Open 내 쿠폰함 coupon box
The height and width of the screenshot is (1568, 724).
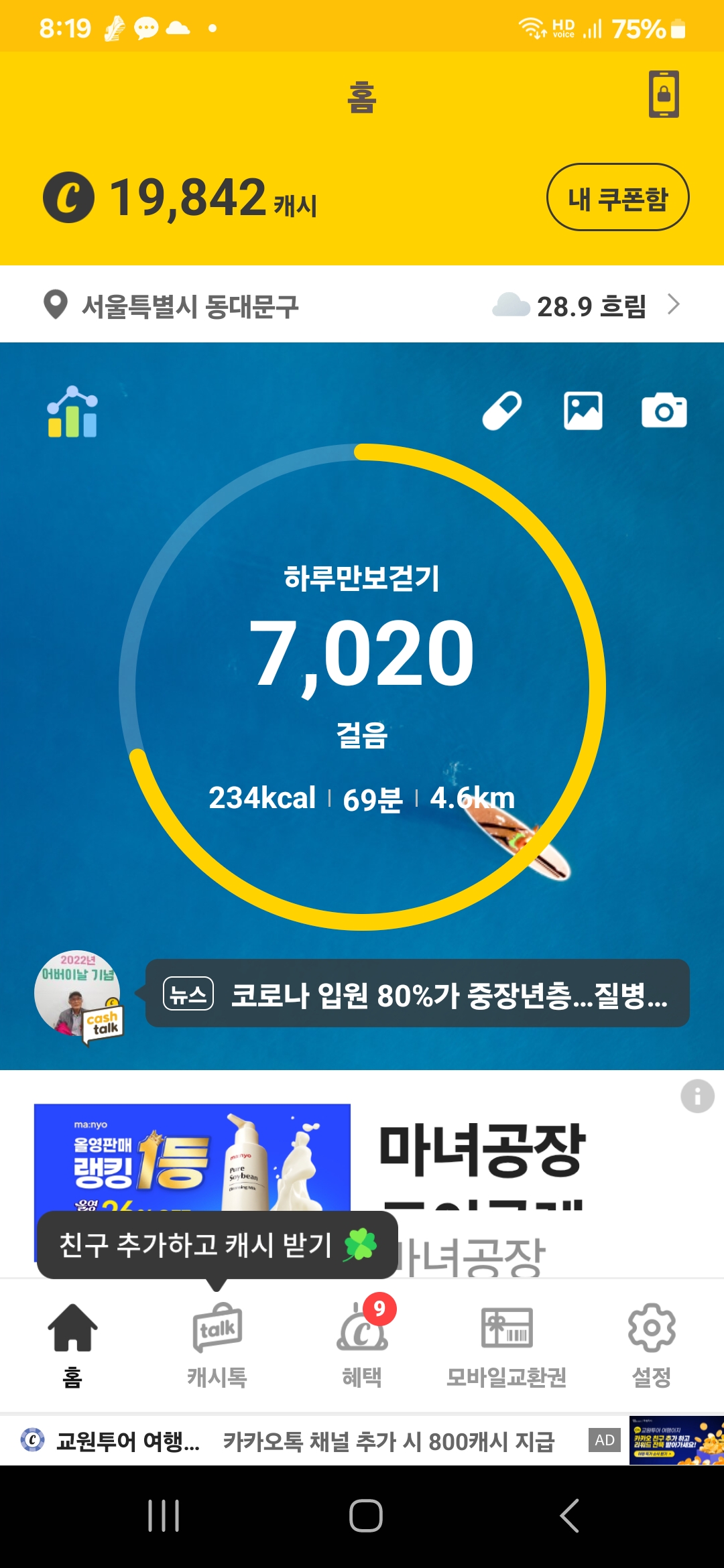[617, 198]
